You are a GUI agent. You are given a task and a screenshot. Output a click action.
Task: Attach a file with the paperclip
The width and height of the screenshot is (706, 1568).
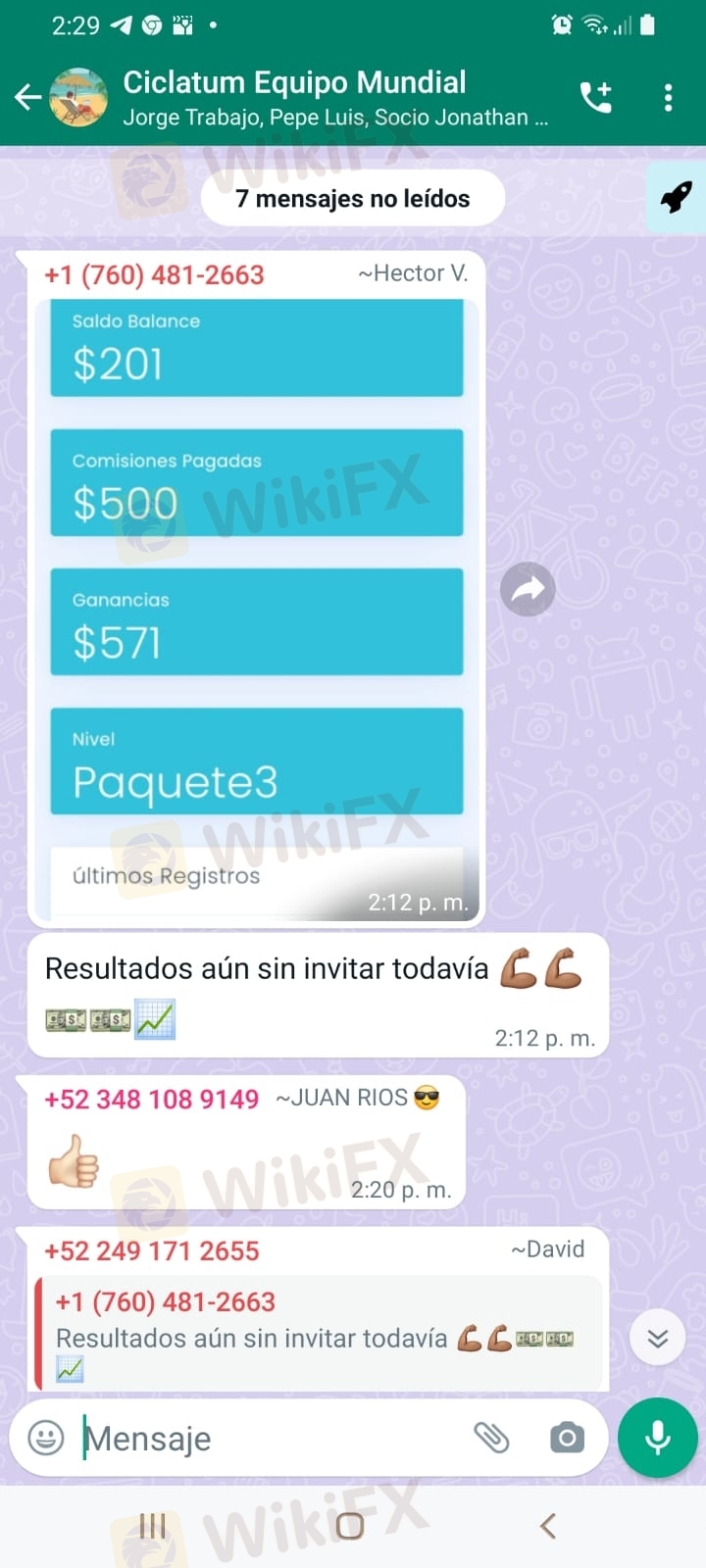coord(491,1438)
